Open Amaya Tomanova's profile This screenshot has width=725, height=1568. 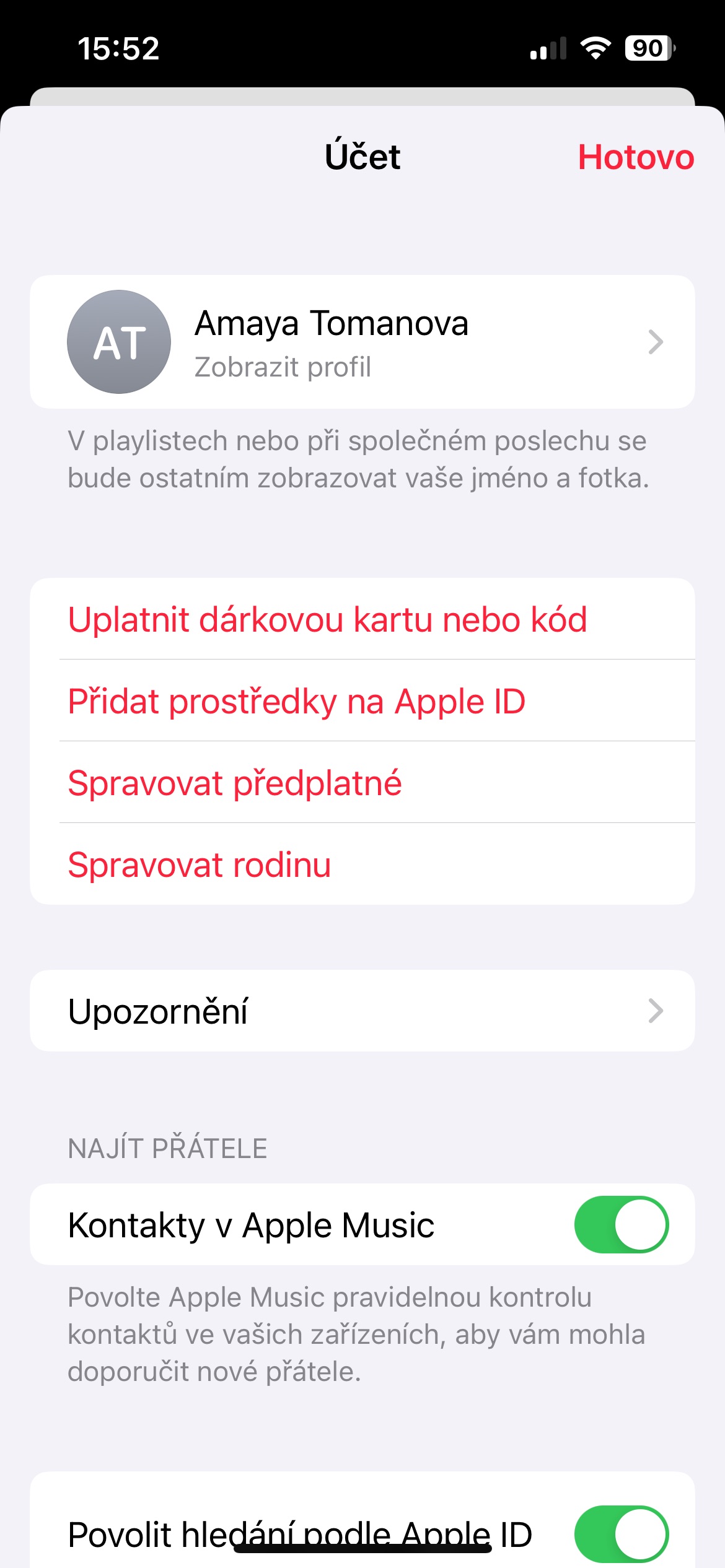362,342
